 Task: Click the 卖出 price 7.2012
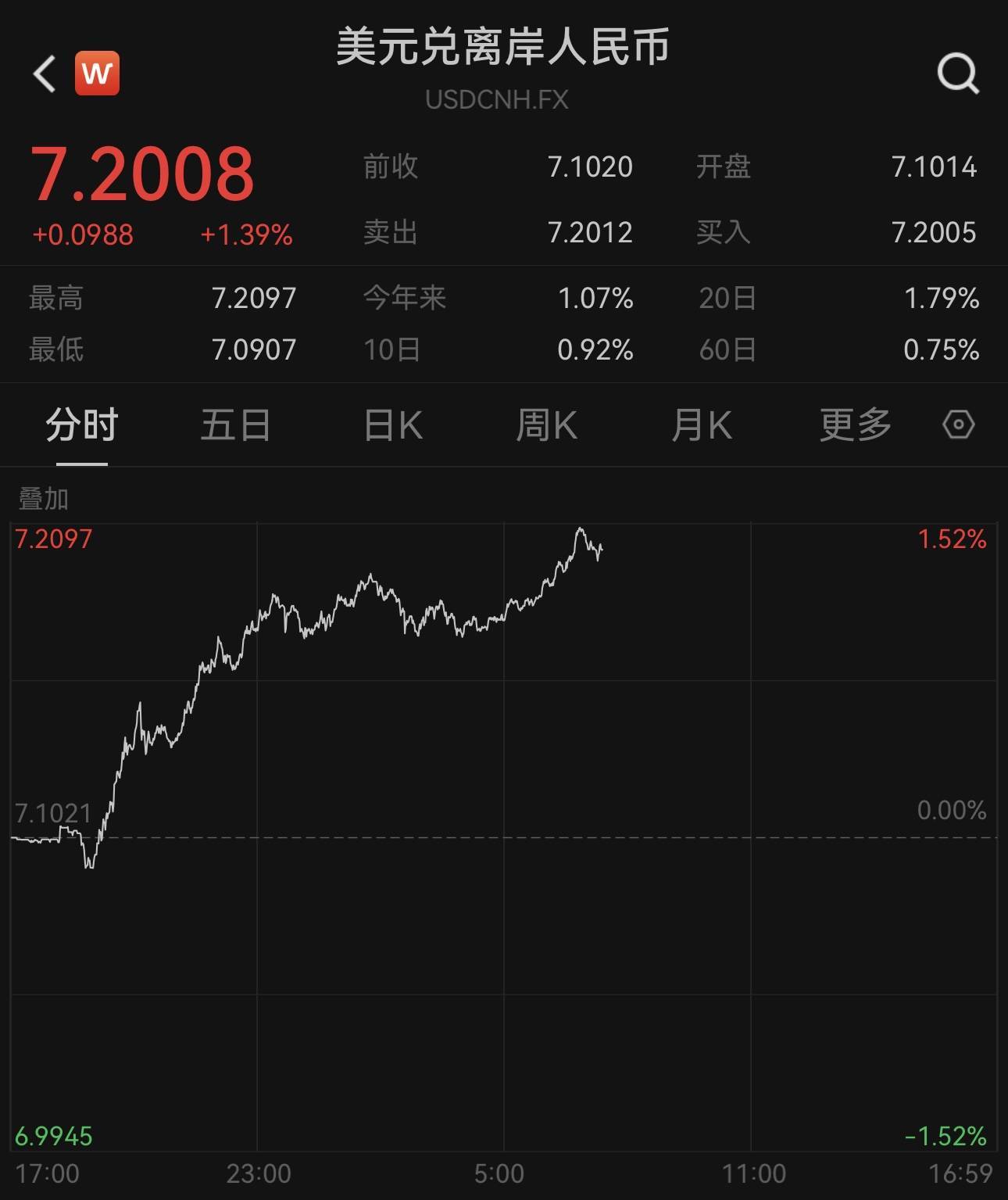point(592,232)
